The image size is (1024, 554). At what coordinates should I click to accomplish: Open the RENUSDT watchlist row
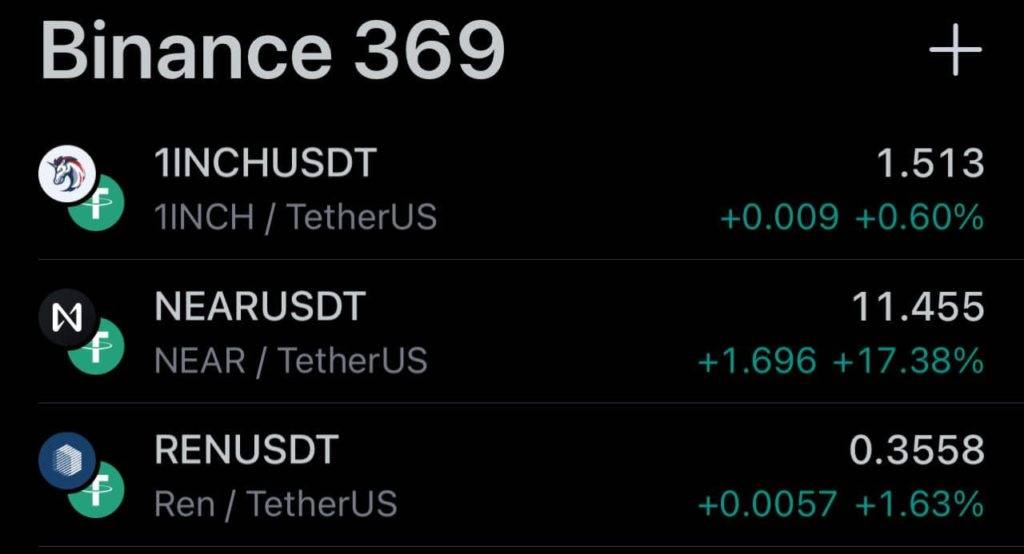tap(510, 476)
